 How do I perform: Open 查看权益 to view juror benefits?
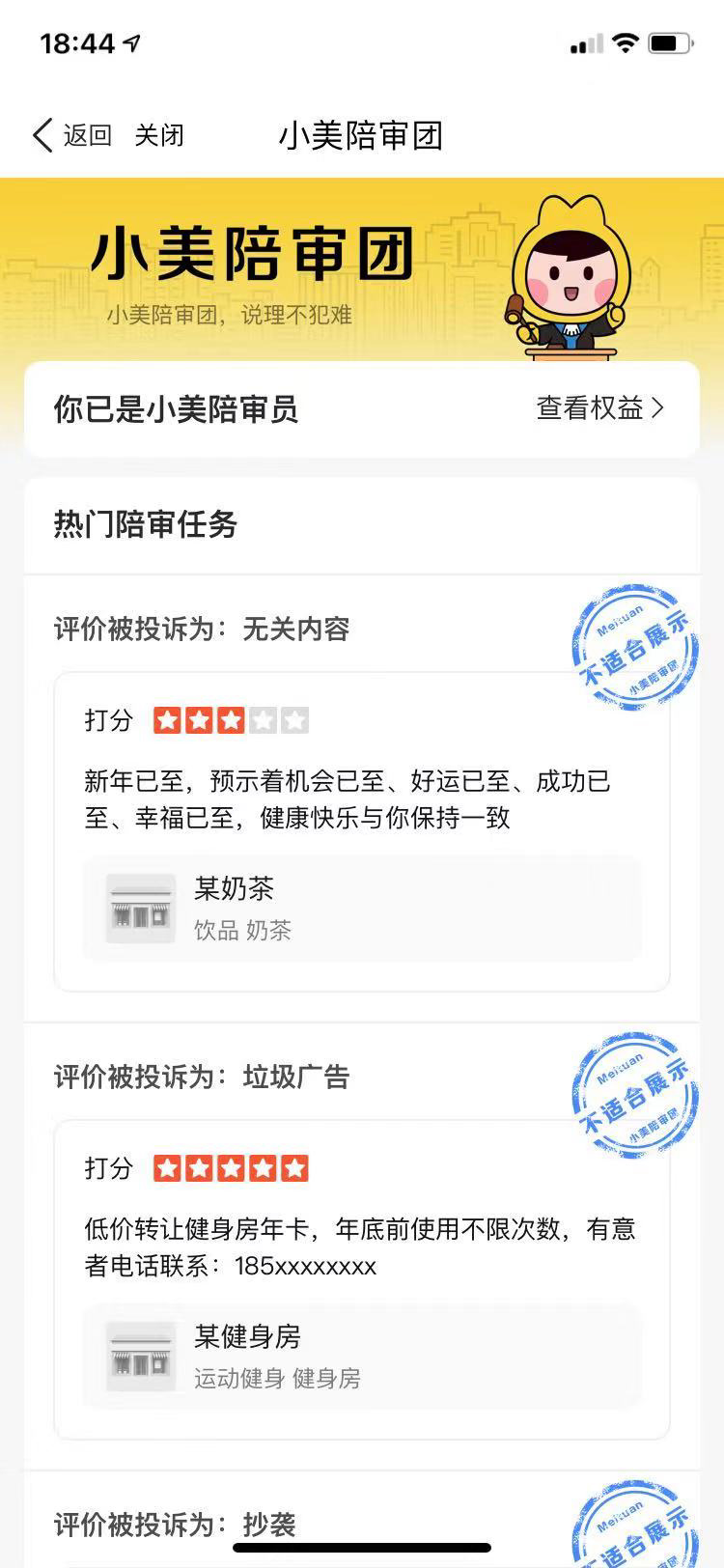tap(599, 408)
